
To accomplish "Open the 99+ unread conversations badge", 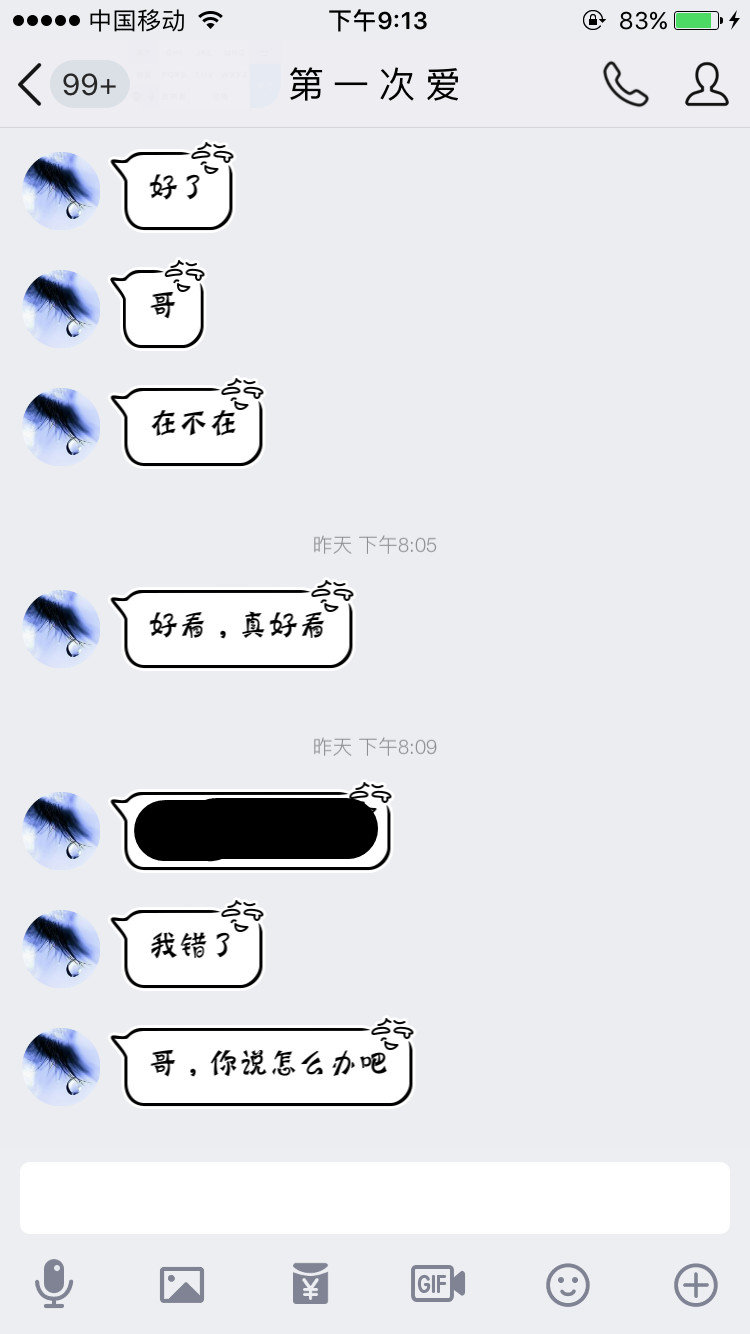I will (x=88, y=85).
